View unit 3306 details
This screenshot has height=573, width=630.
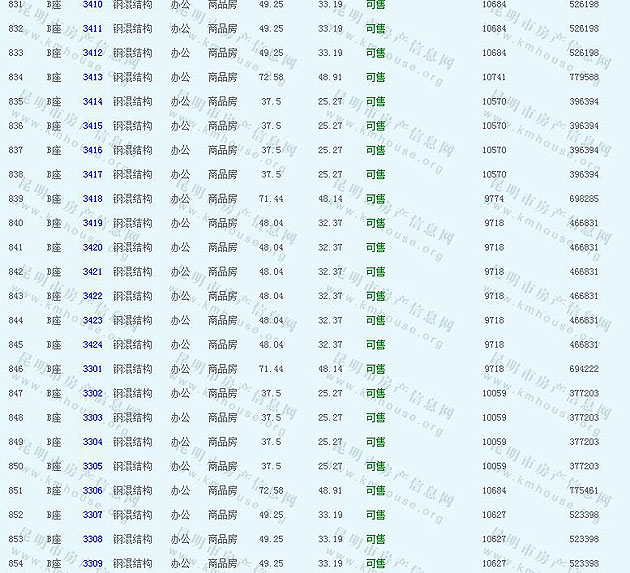[x=92, y=491]
